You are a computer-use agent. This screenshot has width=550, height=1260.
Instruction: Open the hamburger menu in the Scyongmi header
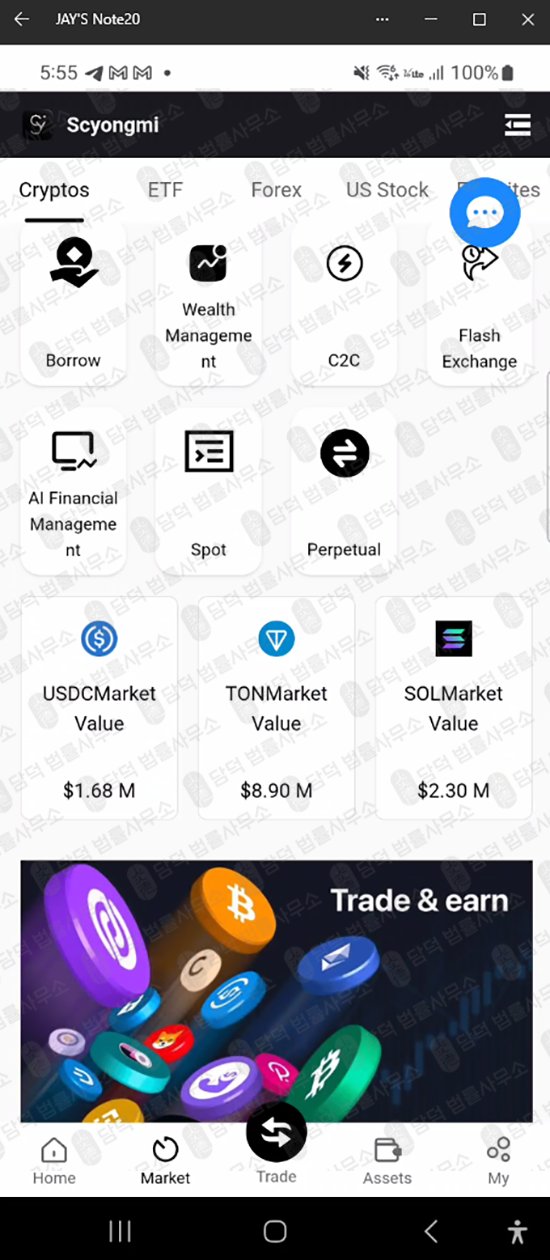coord(517,124)
